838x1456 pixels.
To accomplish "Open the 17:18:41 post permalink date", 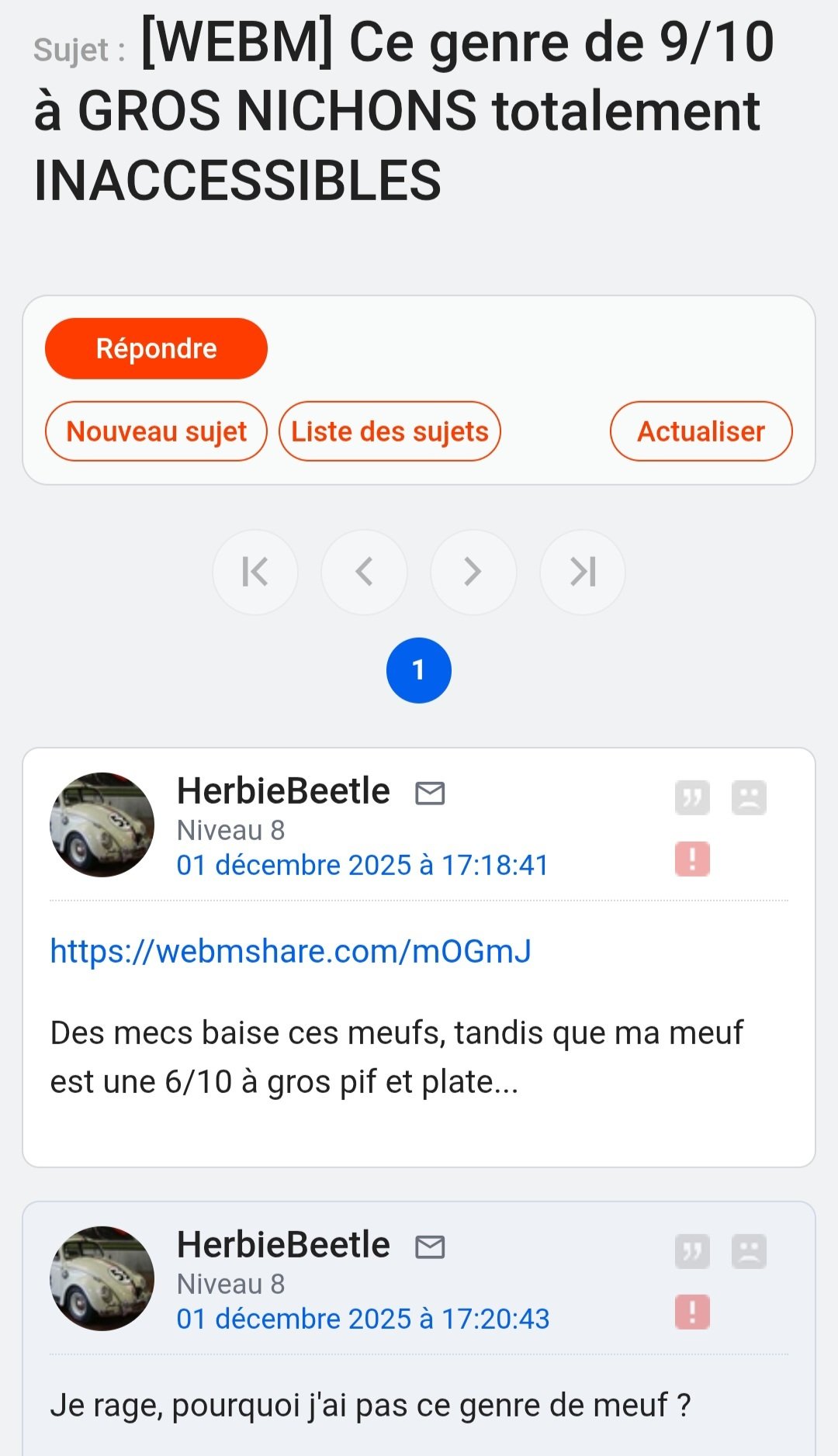I will [362, 865].
